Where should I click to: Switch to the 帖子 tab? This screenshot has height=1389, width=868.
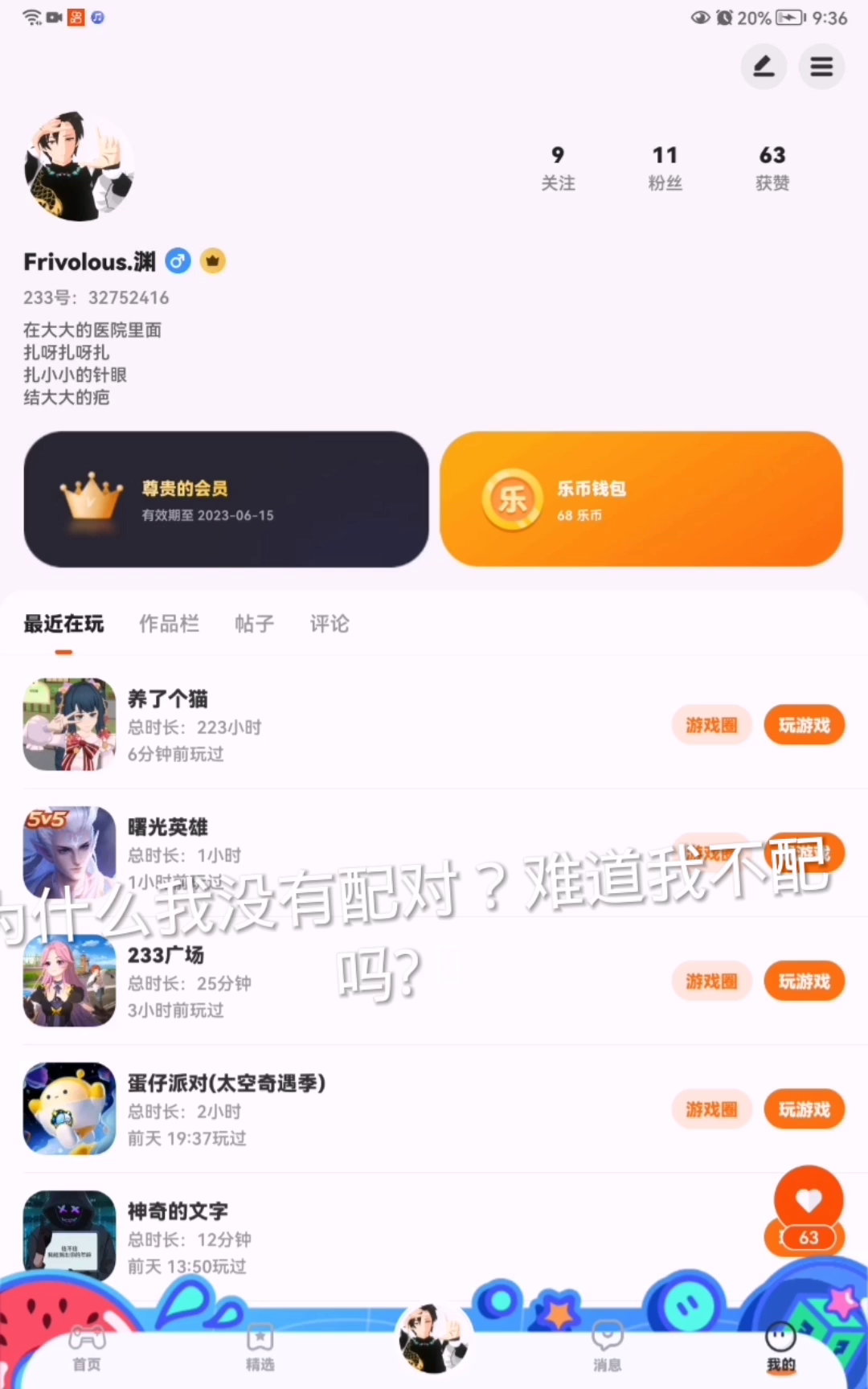coord(254,624)
